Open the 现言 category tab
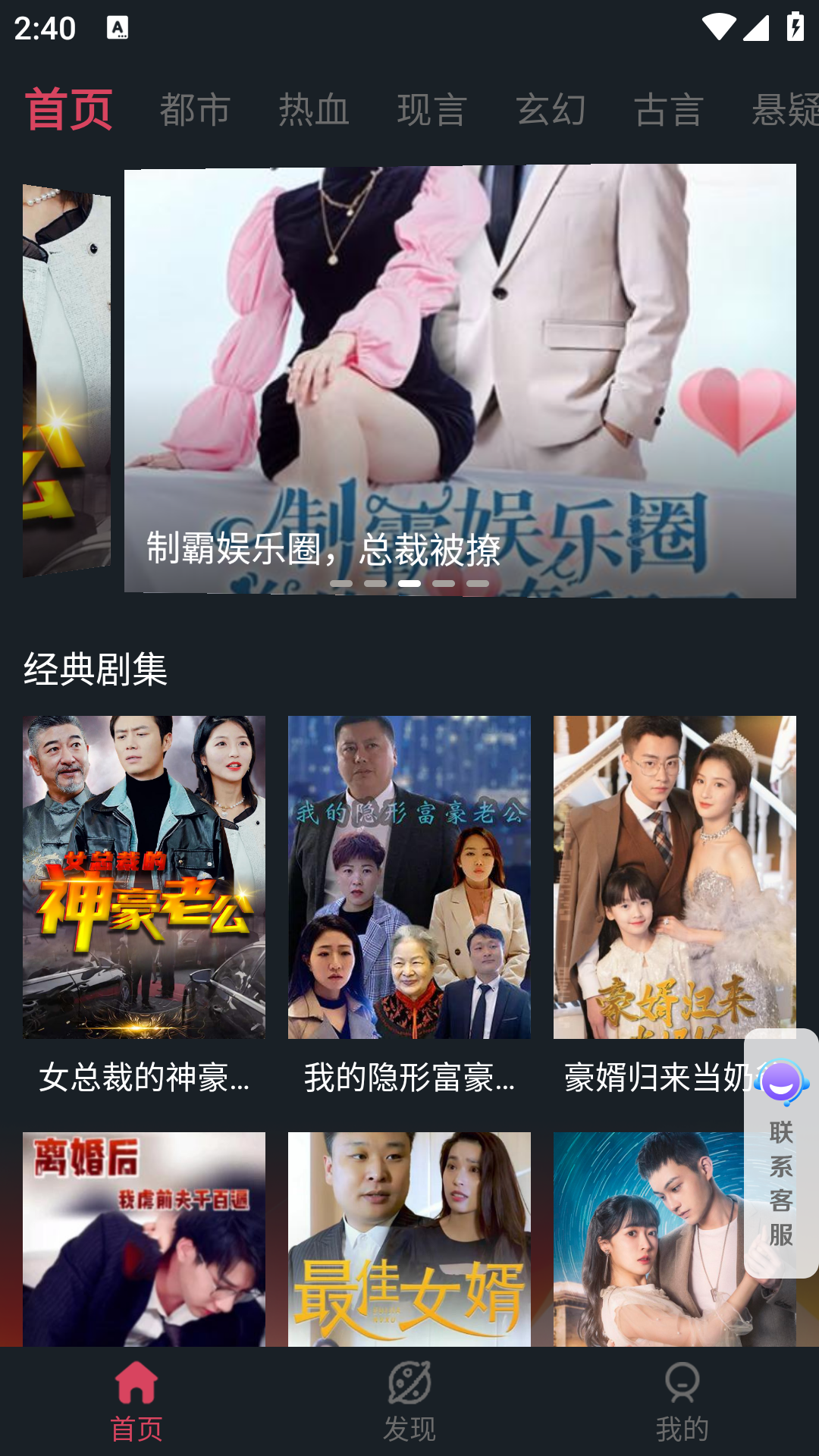Screen dimensions: 819x1456 tap(431, 110)
